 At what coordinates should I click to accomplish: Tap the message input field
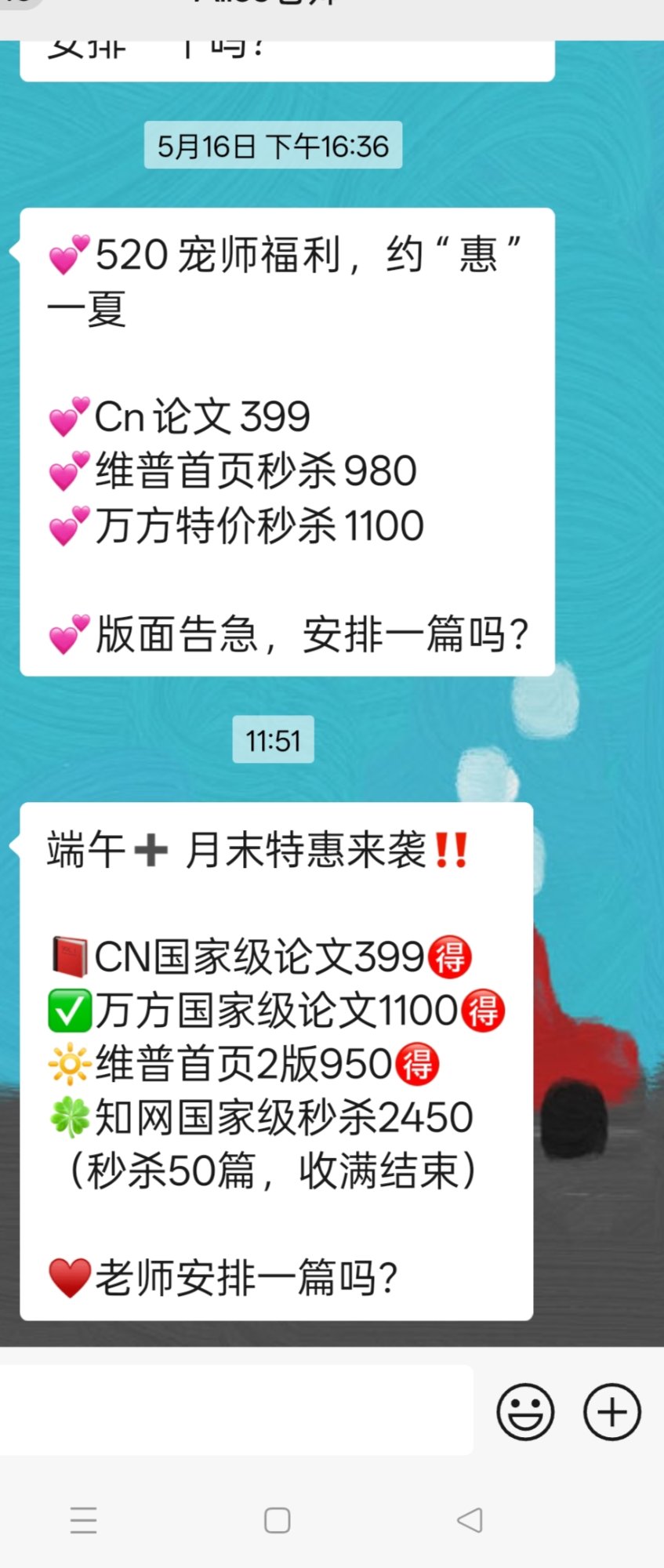[235, 1410]
